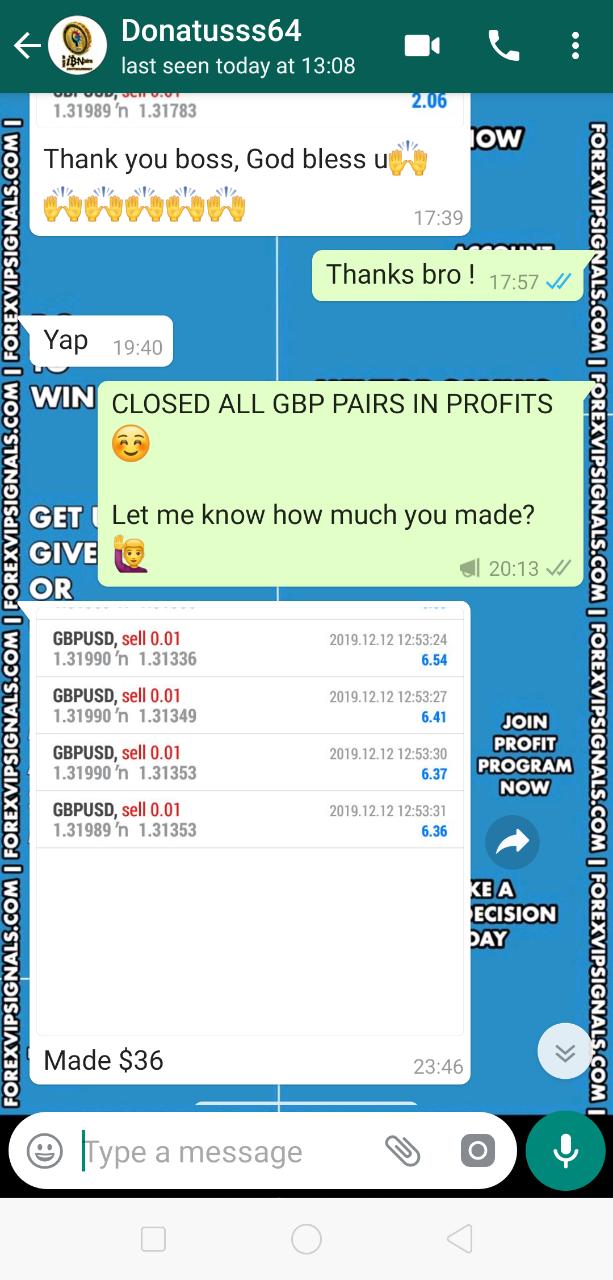This screenshot has height=1280, width=613.
Task: Tap the microphone voice message button
Action: coord(565,1151)
